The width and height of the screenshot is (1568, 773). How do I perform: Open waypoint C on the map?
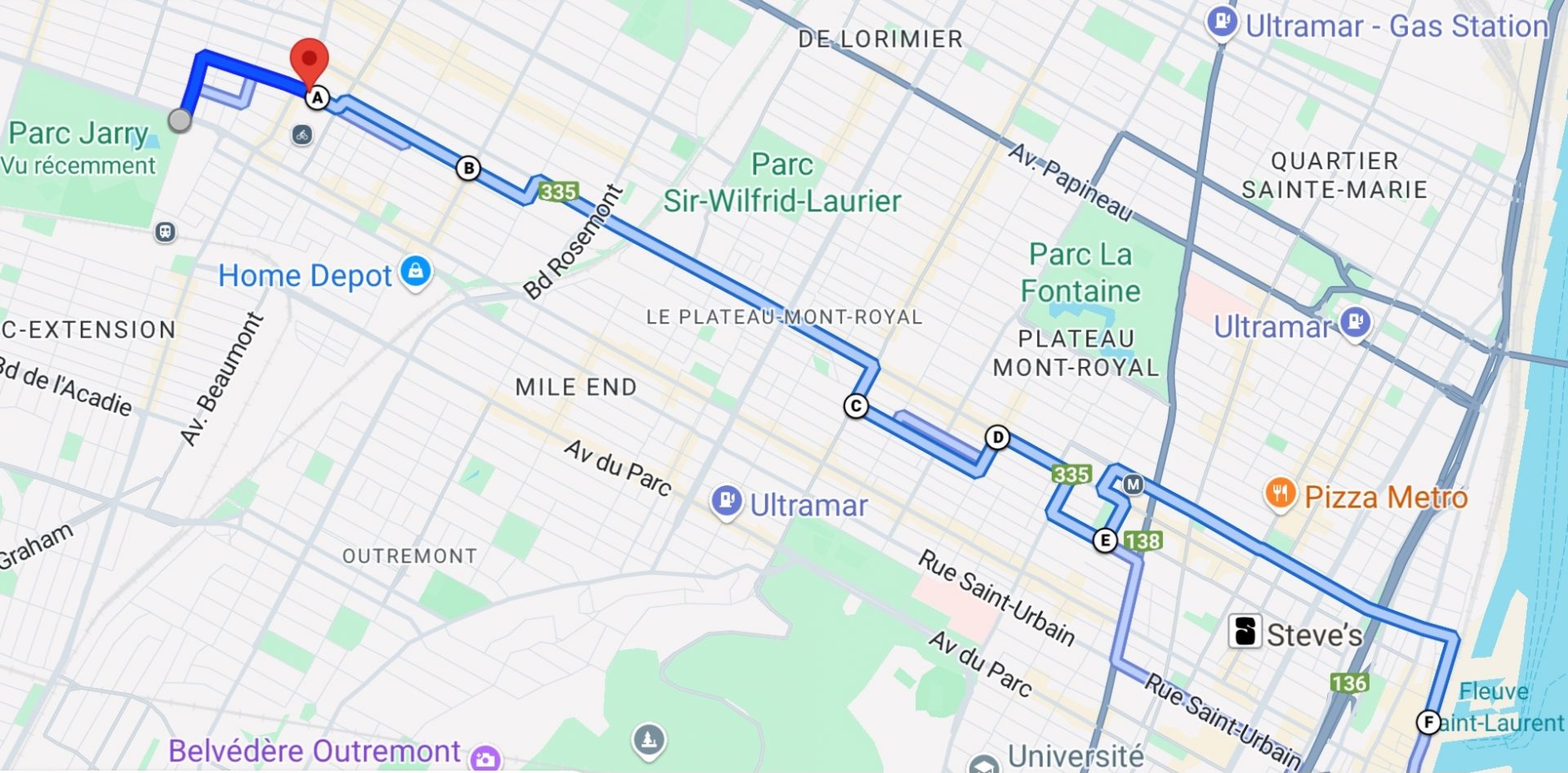pyautogui.click(x=855, y=406)
